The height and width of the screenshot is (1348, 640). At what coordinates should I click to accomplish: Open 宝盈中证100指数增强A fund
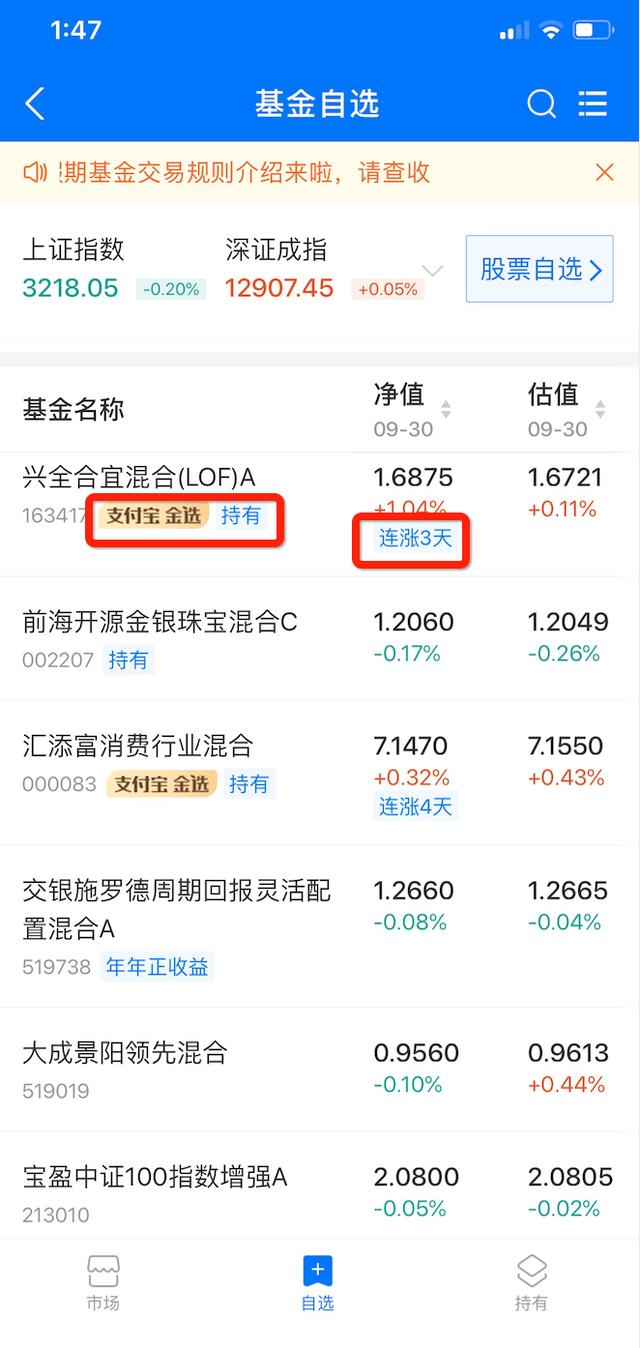155,1177
